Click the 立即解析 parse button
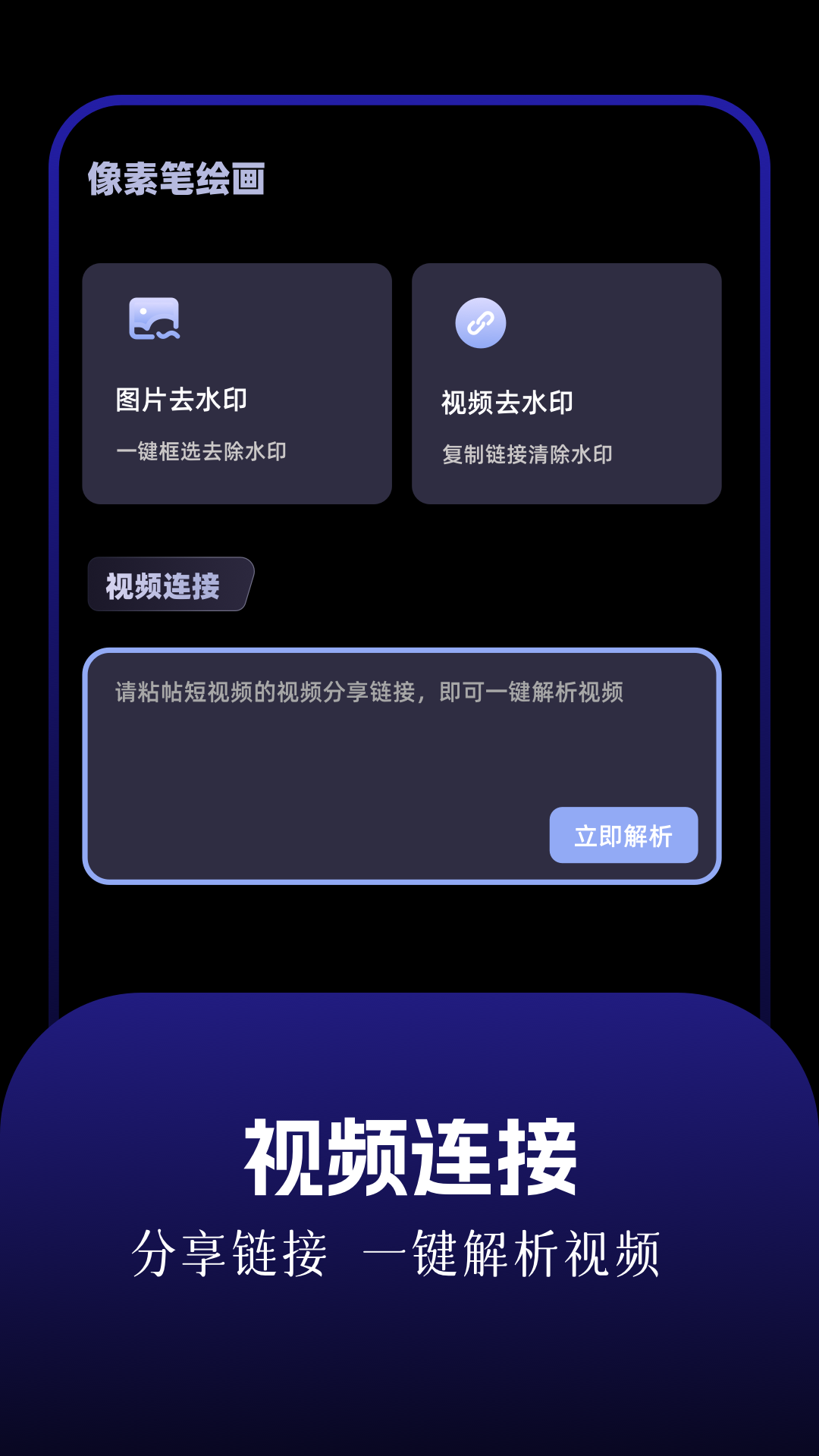Viewport: 819px width, 1456px height. click(x=624, y=834)
